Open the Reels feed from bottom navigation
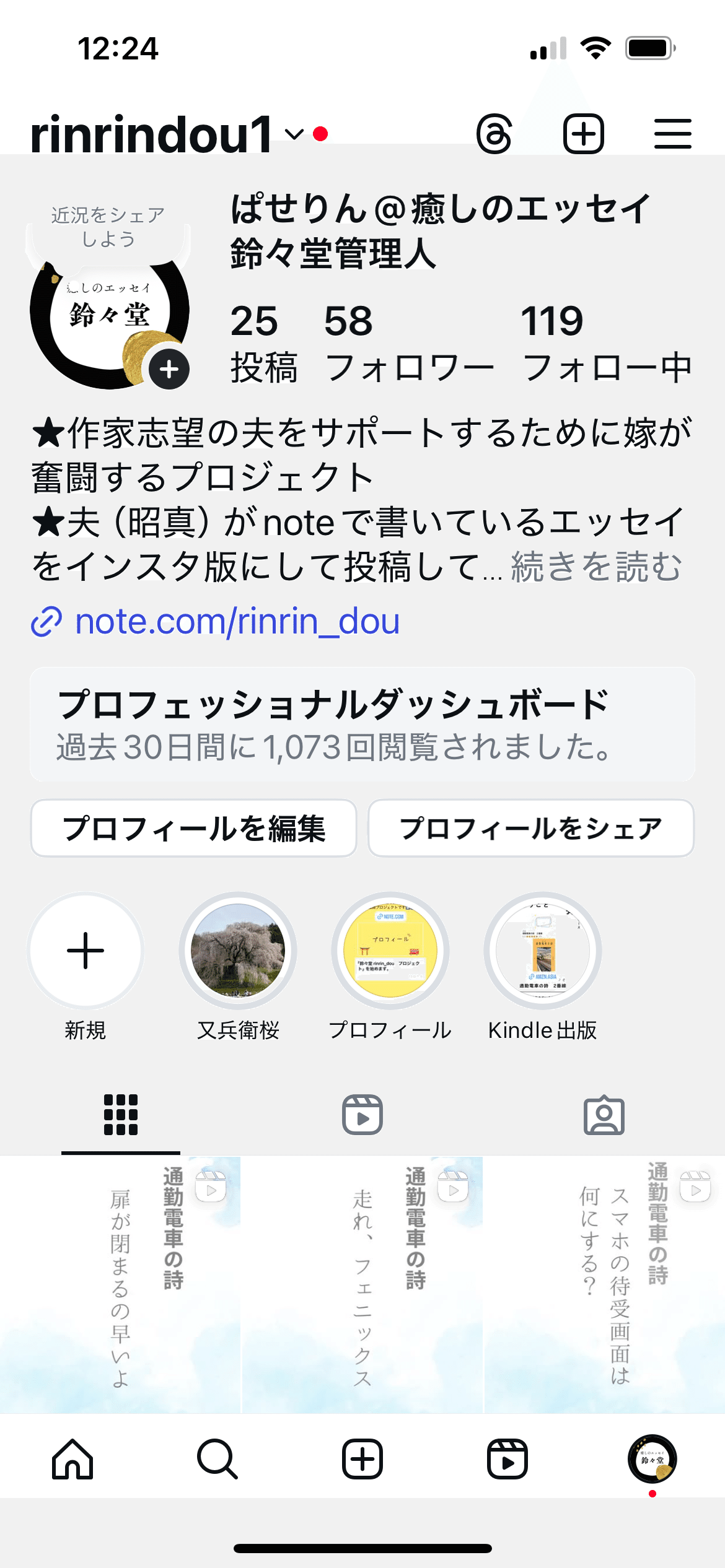The width and height of the screenshot is (725, 1568). tap(507, 1460)
